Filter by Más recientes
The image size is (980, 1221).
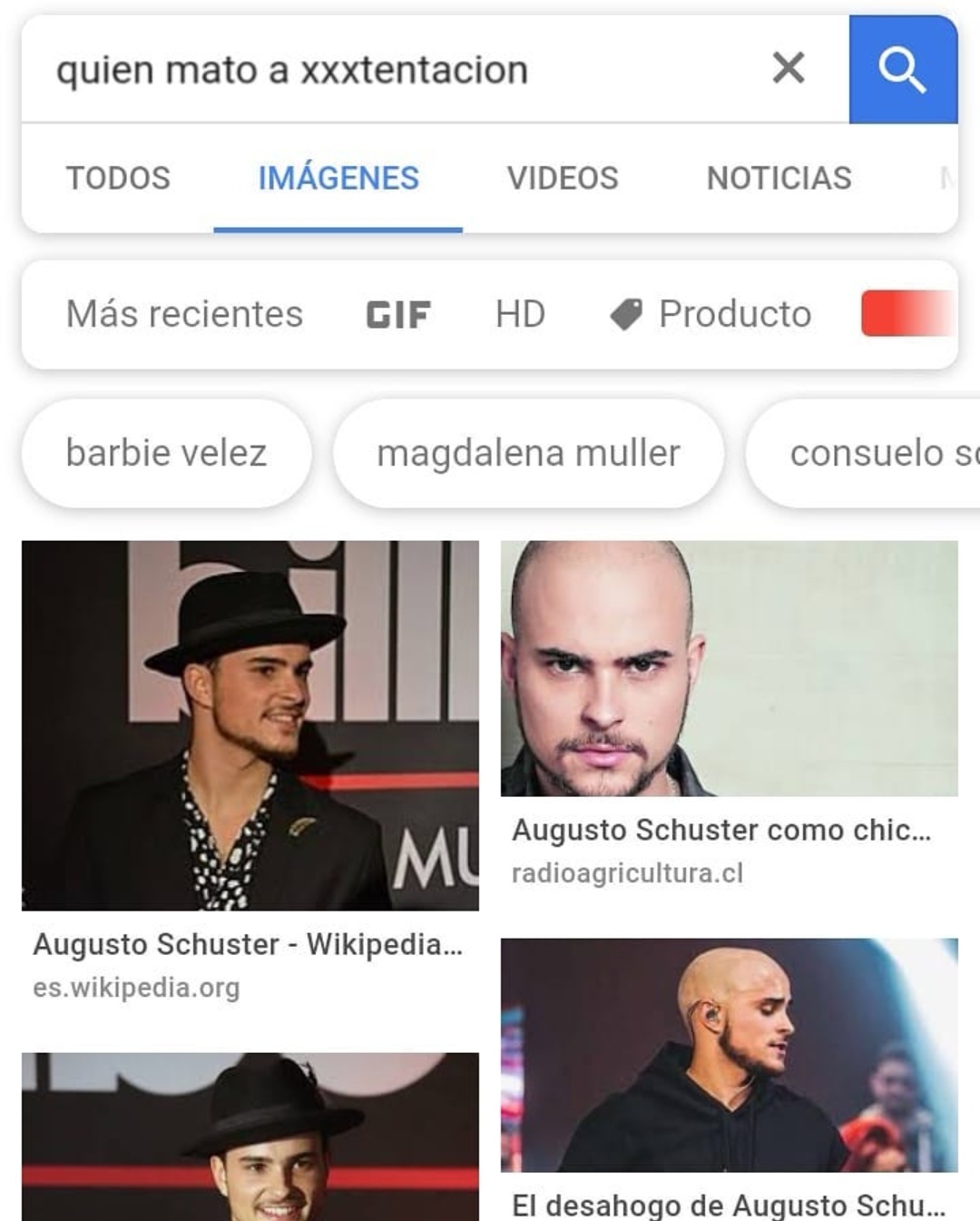coord(184,314)
